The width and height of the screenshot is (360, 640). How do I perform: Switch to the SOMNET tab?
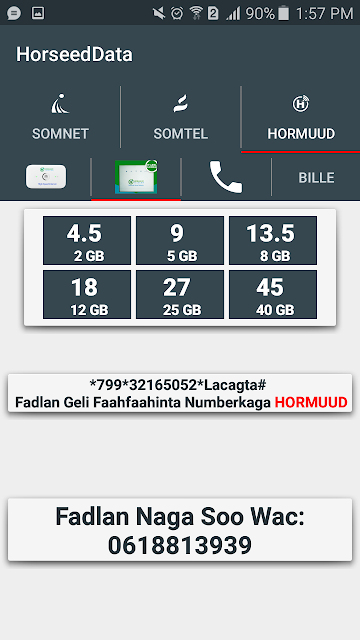pos(60,117)
